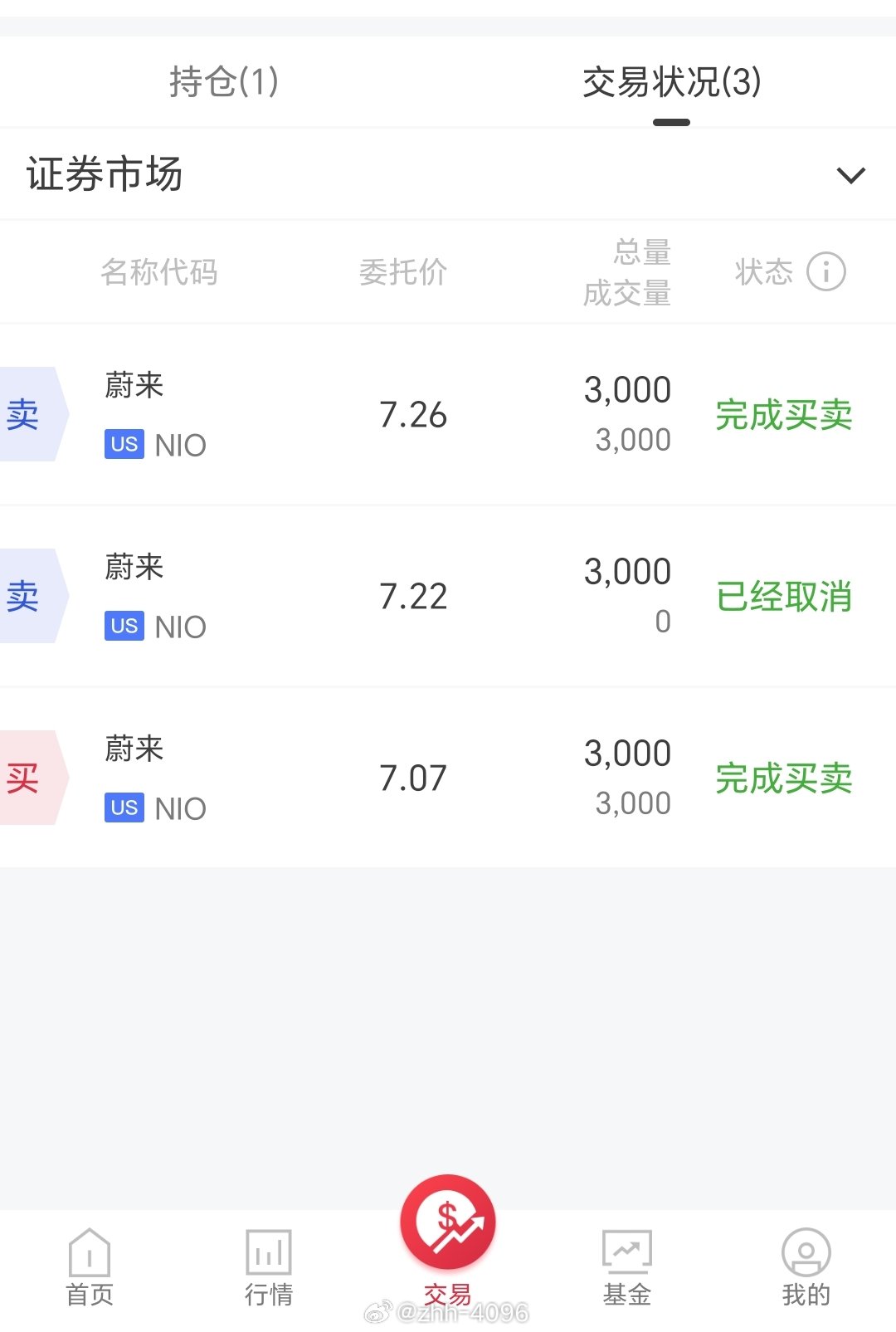Go to the 首页 tab
Screen dimensions: 896x1332
click(90, 1268)
